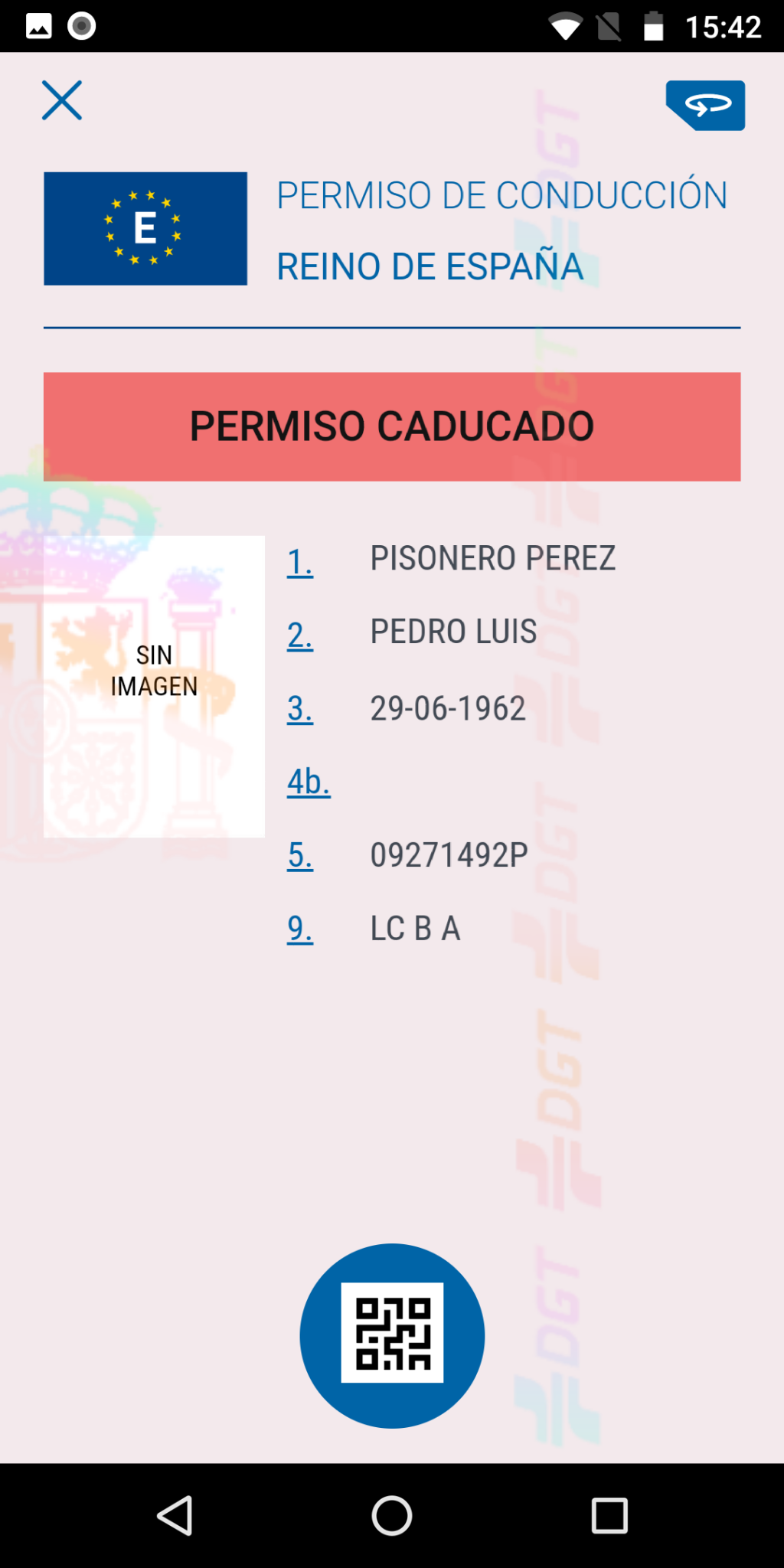Flip the licence card to its back
The width and height of the screenshot is (784, 1568).
pos(706,105)
